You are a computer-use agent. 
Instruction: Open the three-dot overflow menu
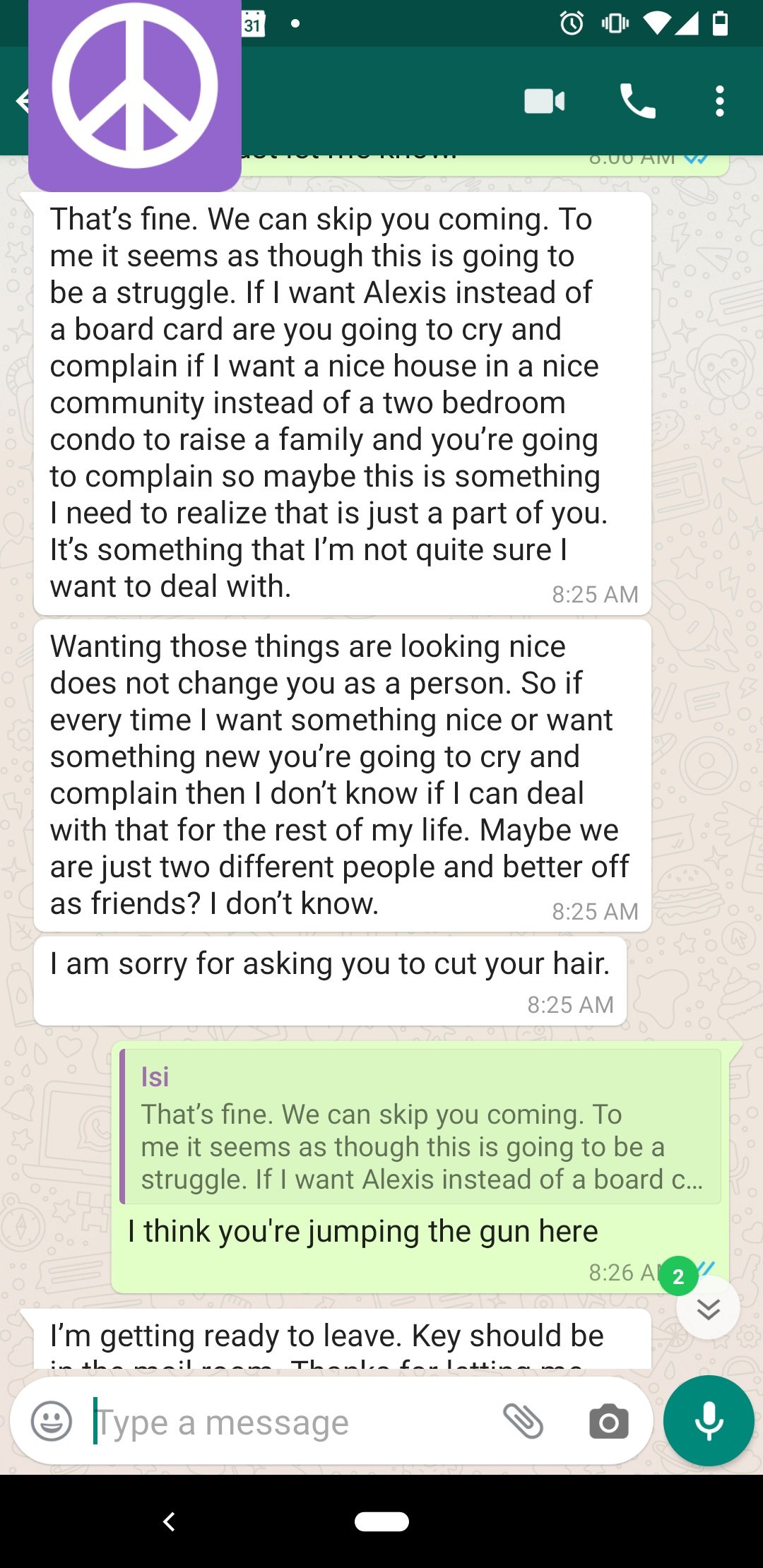(x=719, y=102)
